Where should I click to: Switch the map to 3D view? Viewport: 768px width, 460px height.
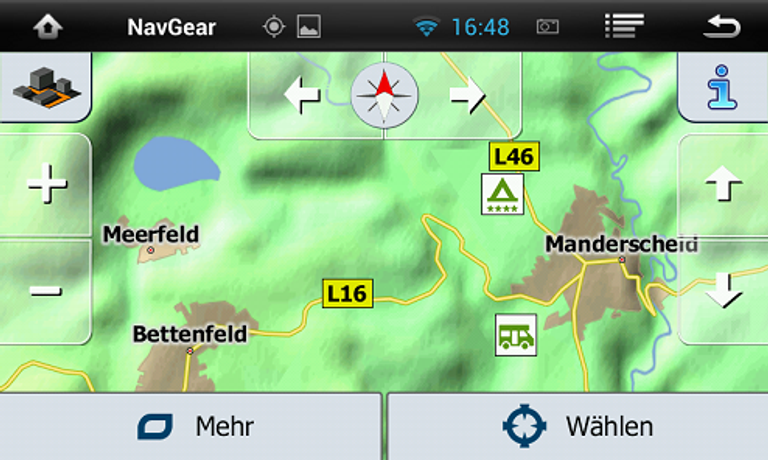pos(44,90)
